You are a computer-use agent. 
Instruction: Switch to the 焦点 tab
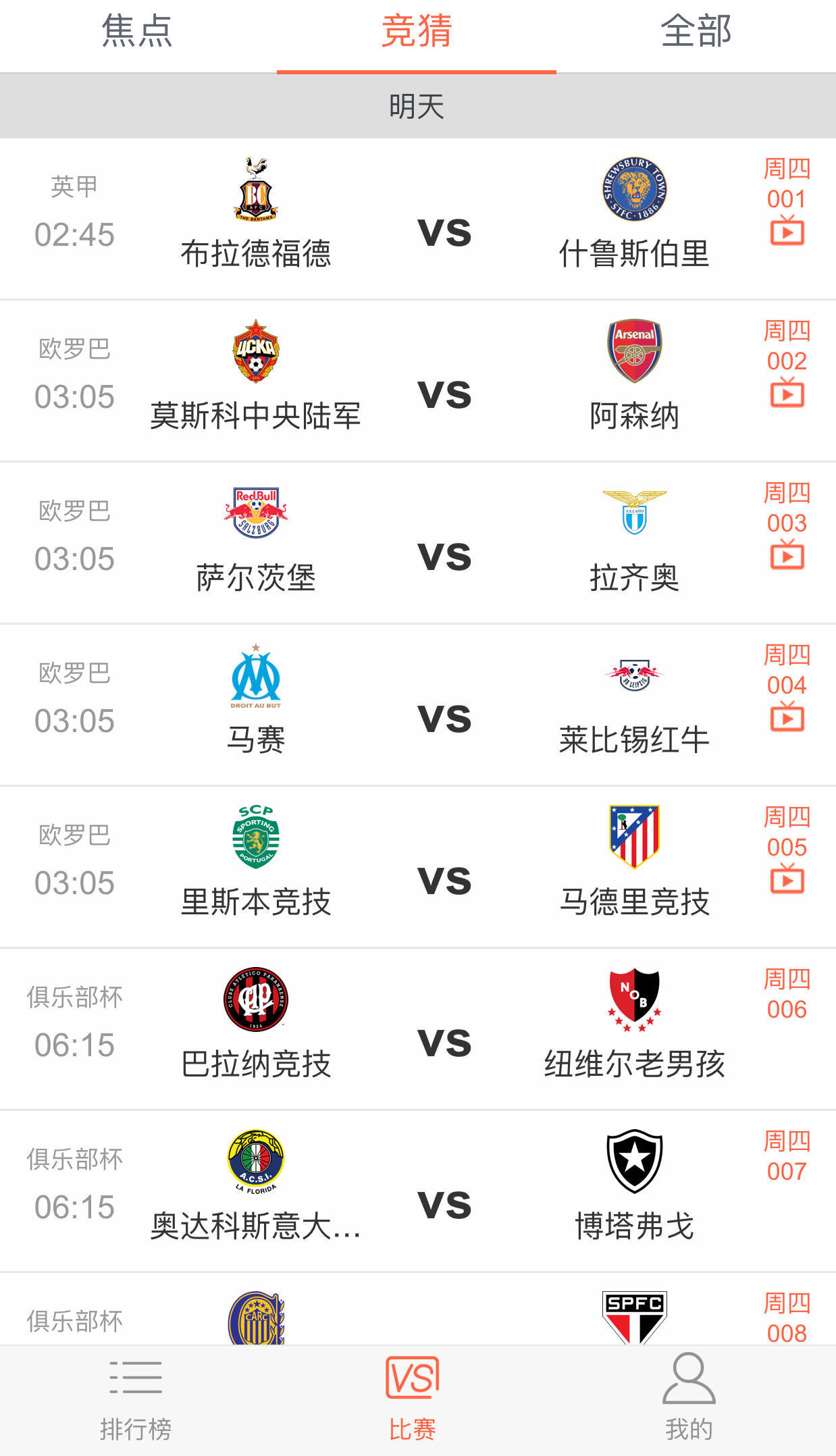(137, 32)
